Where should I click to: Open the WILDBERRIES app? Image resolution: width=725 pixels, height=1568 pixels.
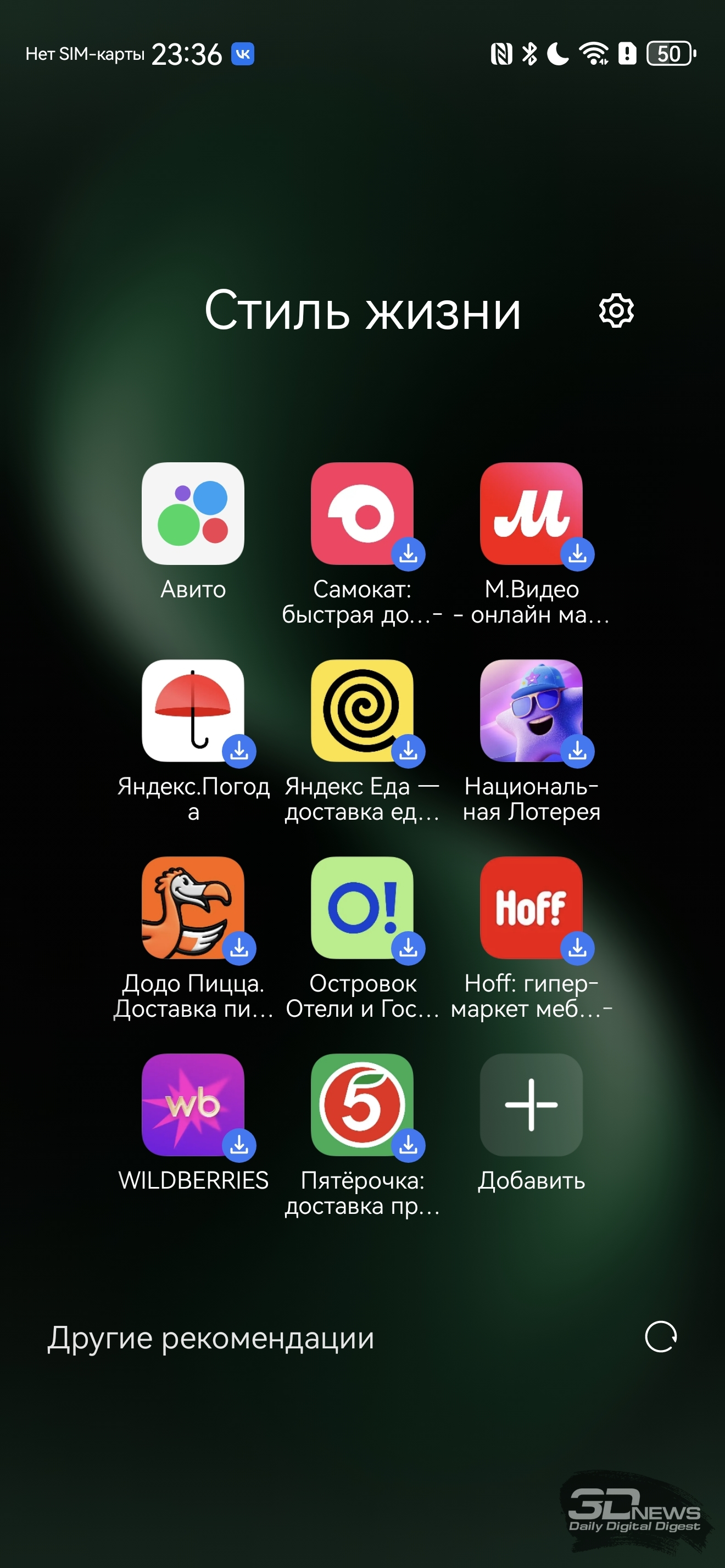(193, 1105)
